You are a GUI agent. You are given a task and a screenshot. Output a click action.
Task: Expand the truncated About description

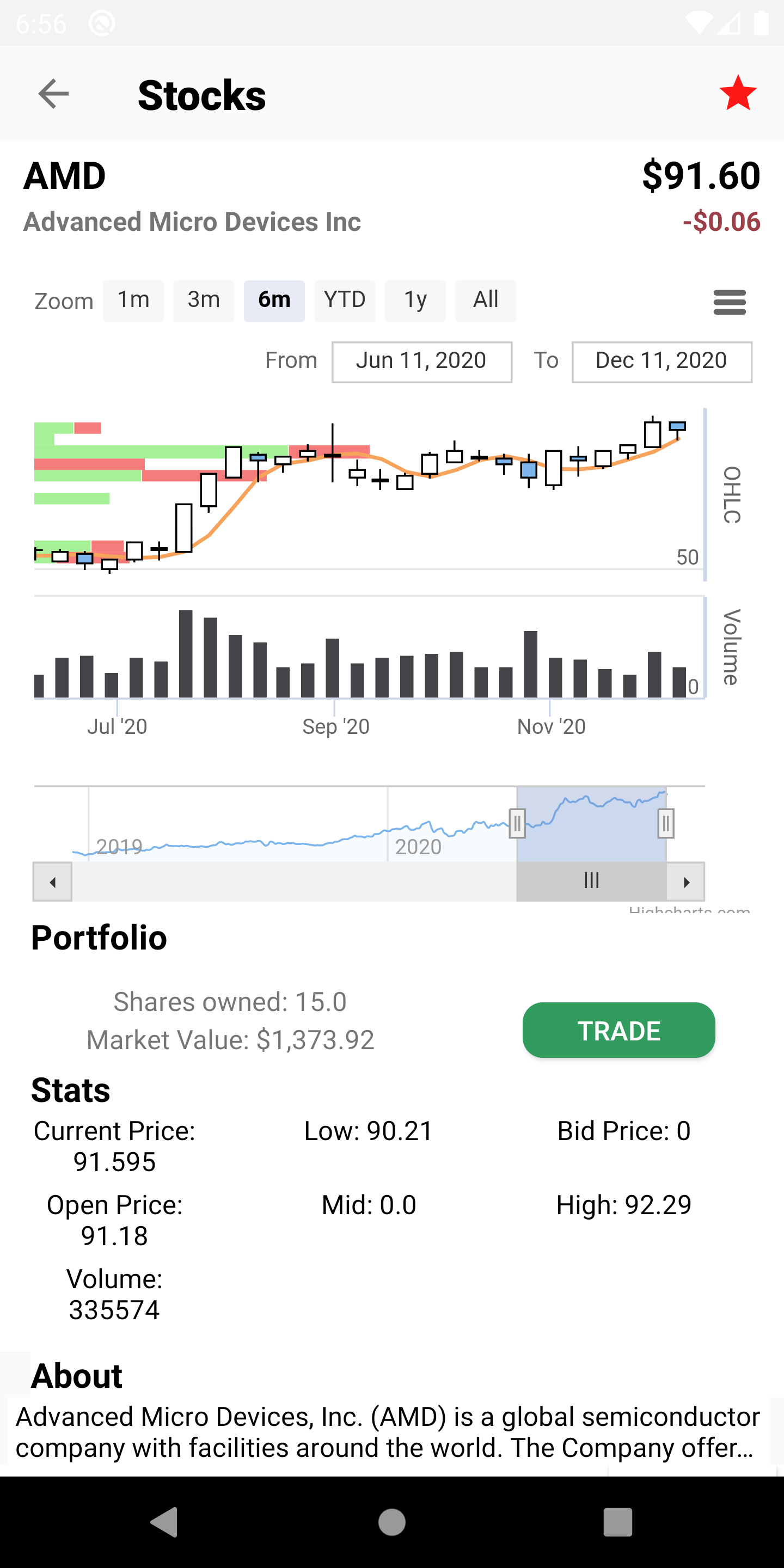[387, 1432]
